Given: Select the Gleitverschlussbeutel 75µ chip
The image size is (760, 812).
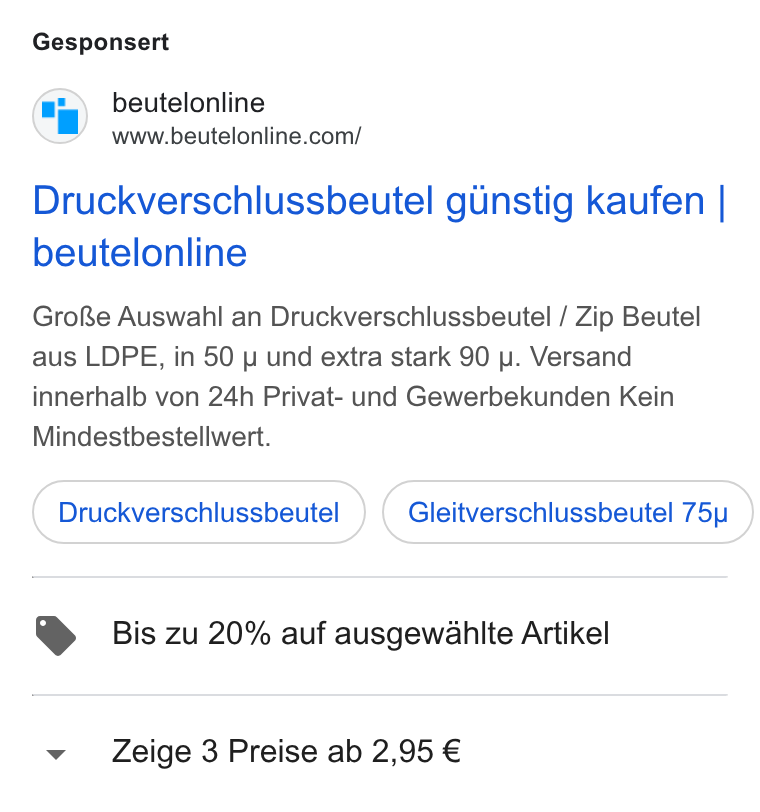Looking at the screenshot, I should tap(568, 512).
